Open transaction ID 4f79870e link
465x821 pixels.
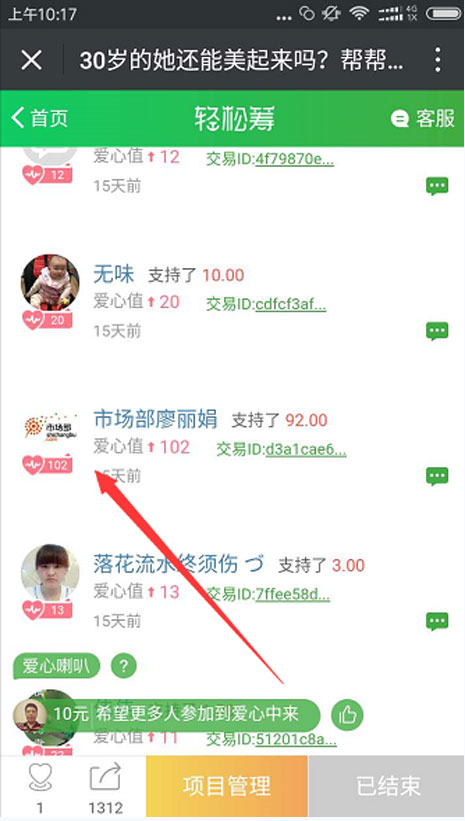coord(294,160)
